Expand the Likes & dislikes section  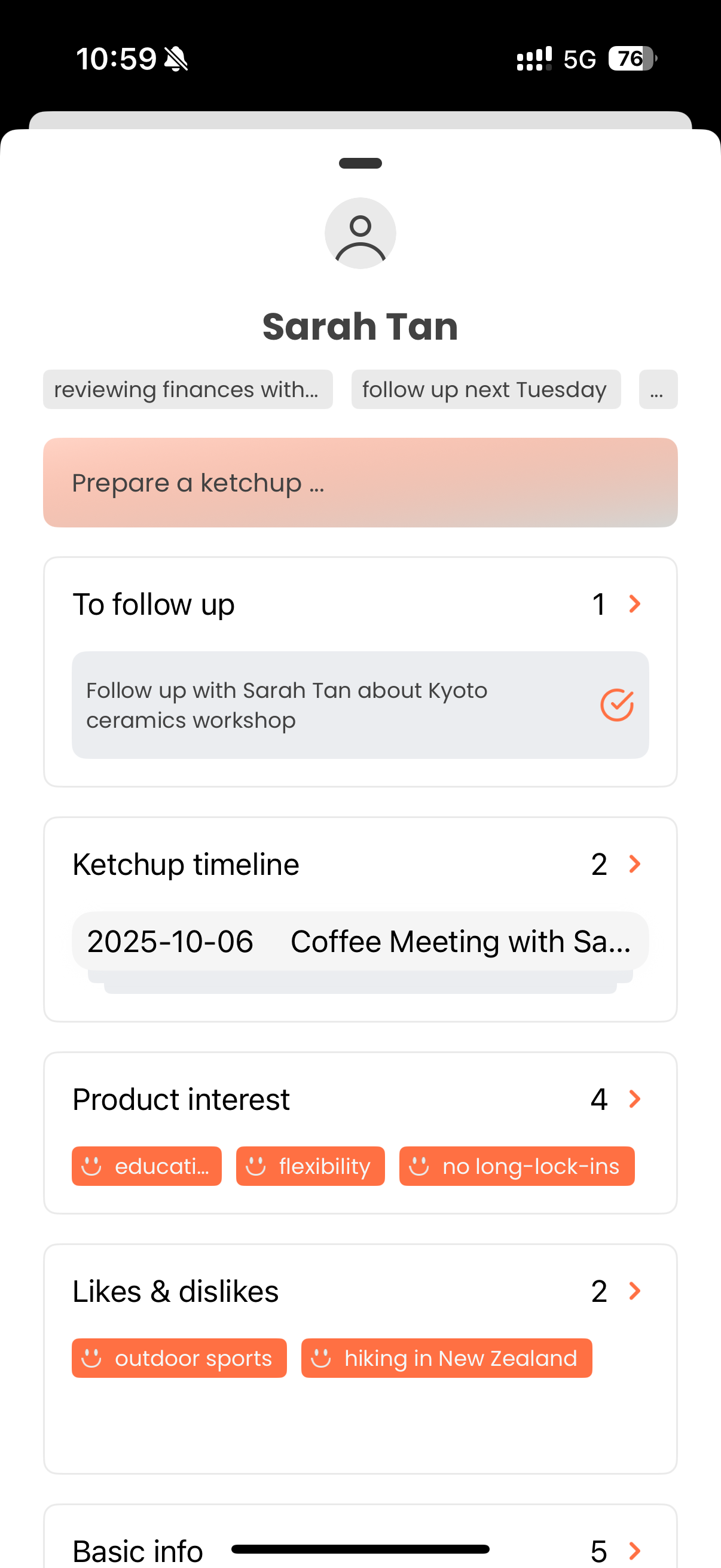(634, 1291)
